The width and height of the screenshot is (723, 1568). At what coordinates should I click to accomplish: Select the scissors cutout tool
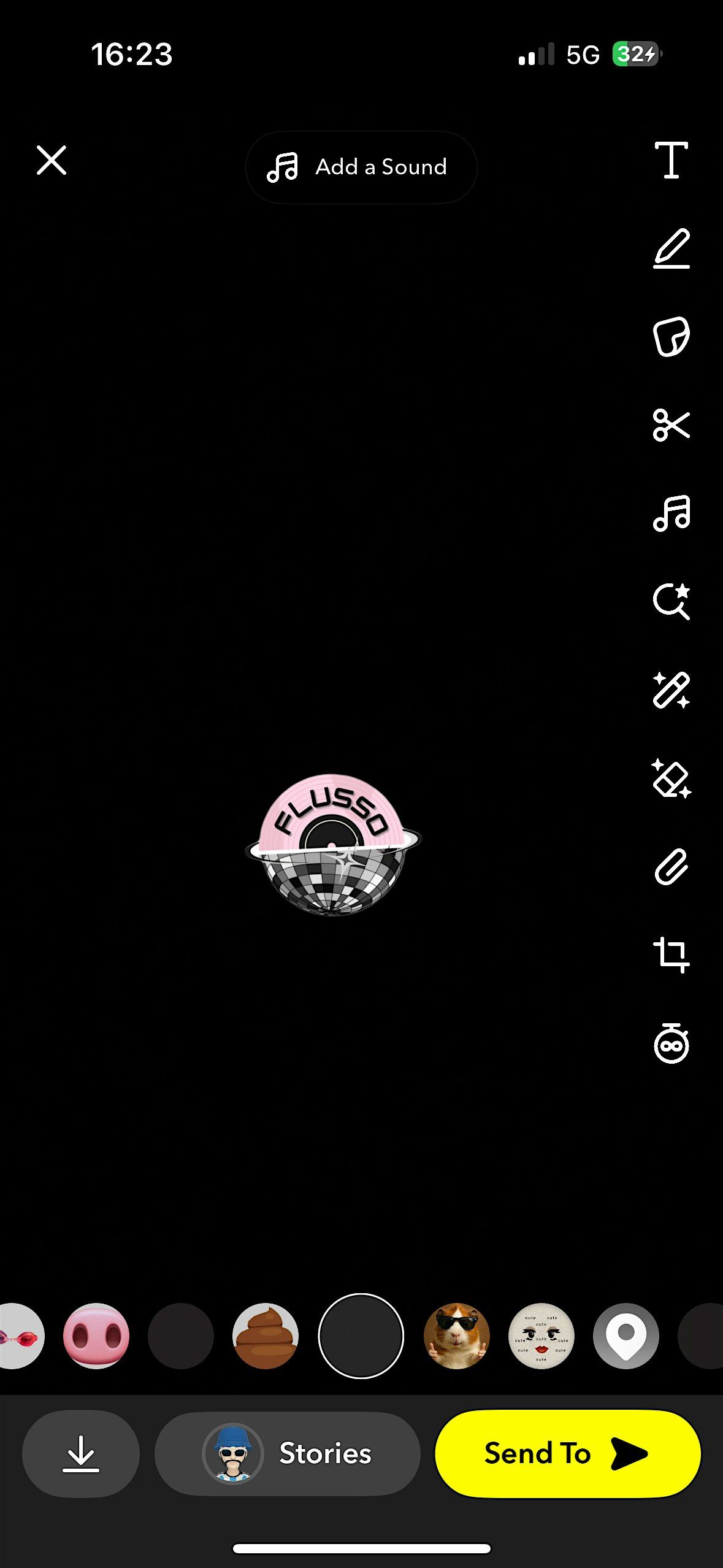point(671,425)
